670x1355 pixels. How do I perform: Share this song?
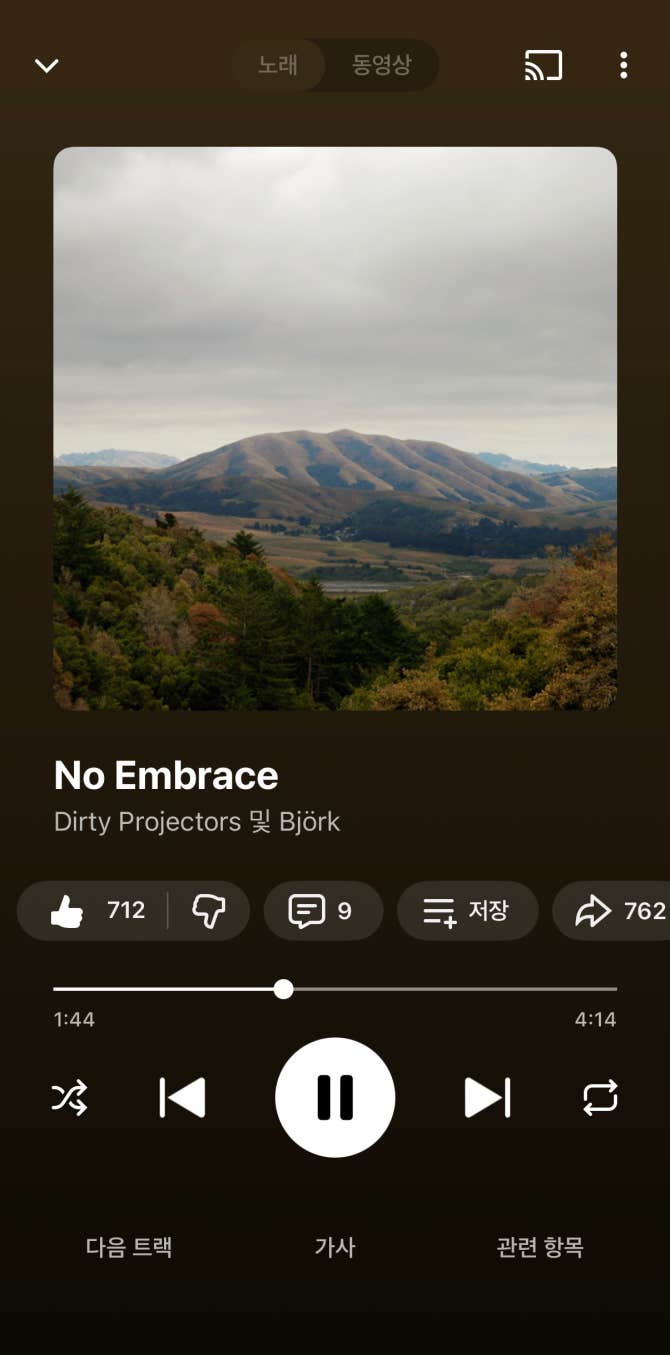pyautogui.click(x=615, y=911)
